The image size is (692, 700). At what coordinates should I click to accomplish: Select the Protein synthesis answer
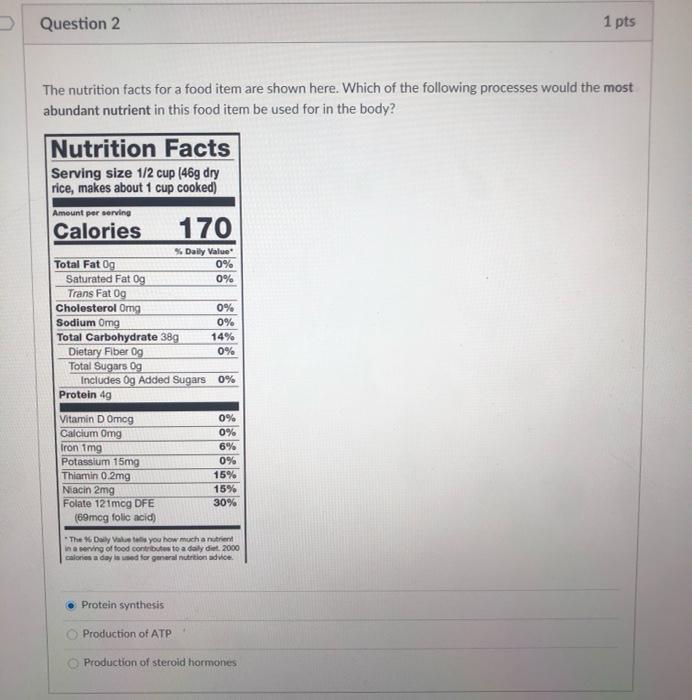tap(71, 605)
